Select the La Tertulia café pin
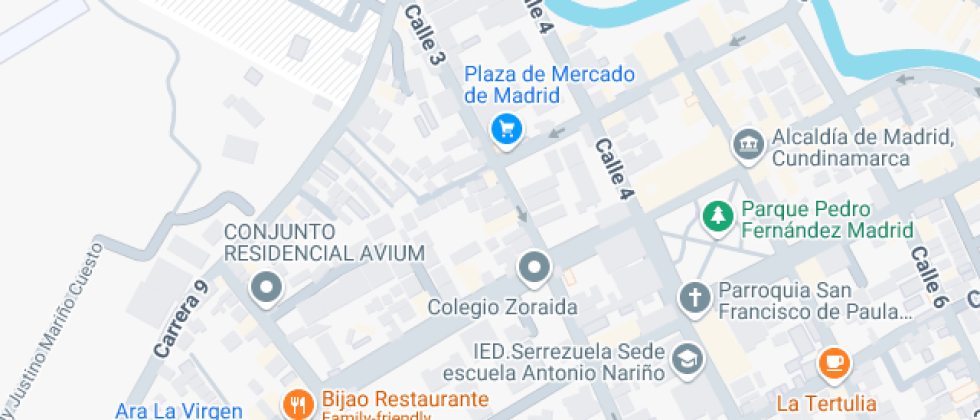 833,364
